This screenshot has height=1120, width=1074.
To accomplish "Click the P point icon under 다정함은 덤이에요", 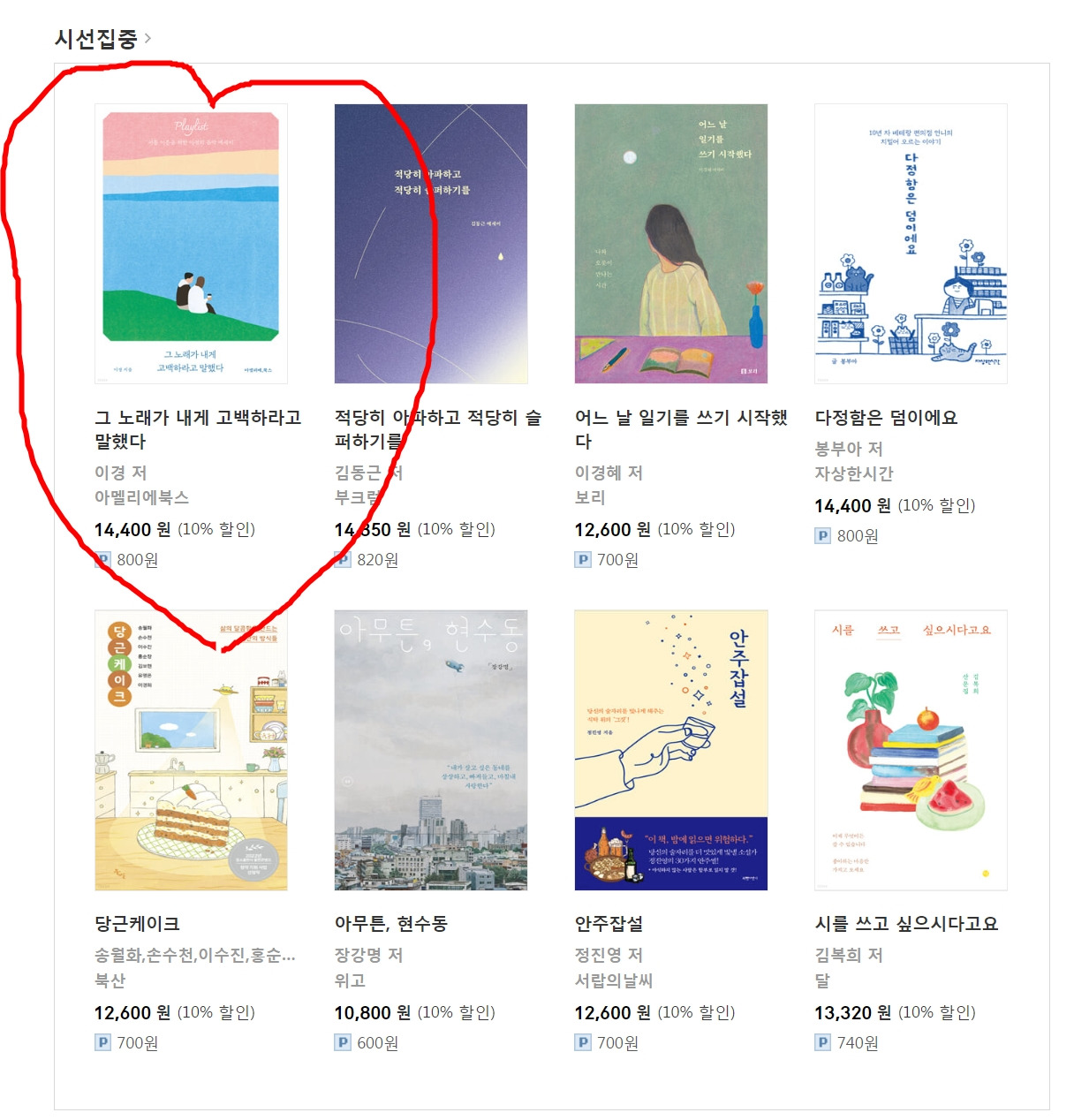I will (x=825, y=535).
